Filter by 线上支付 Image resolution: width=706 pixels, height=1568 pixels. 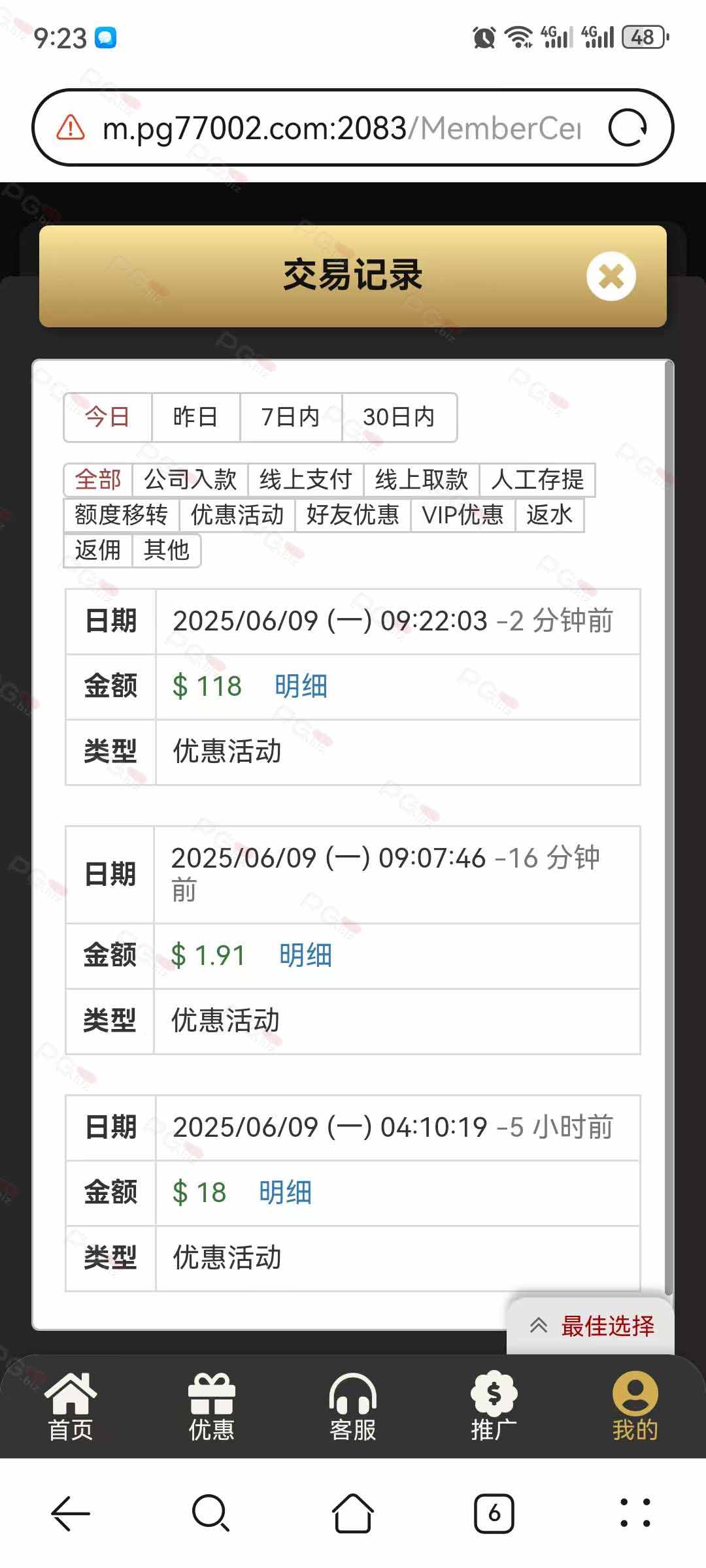[x=305, y=480]
